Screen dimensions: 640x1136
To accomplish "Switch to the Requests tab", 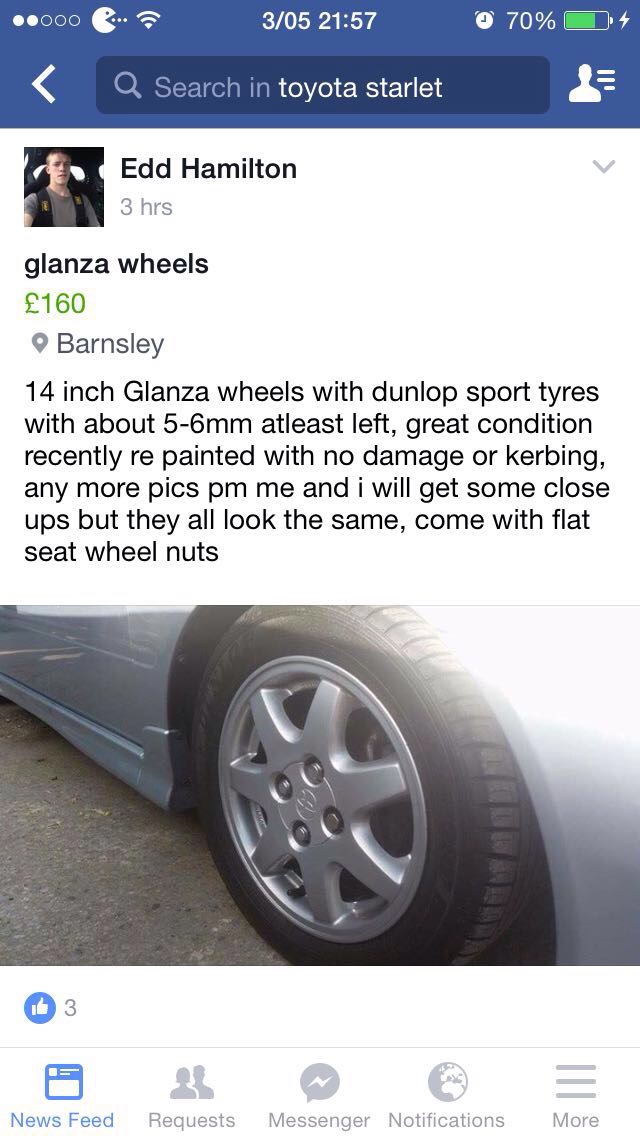I will tap(191, 1095).
